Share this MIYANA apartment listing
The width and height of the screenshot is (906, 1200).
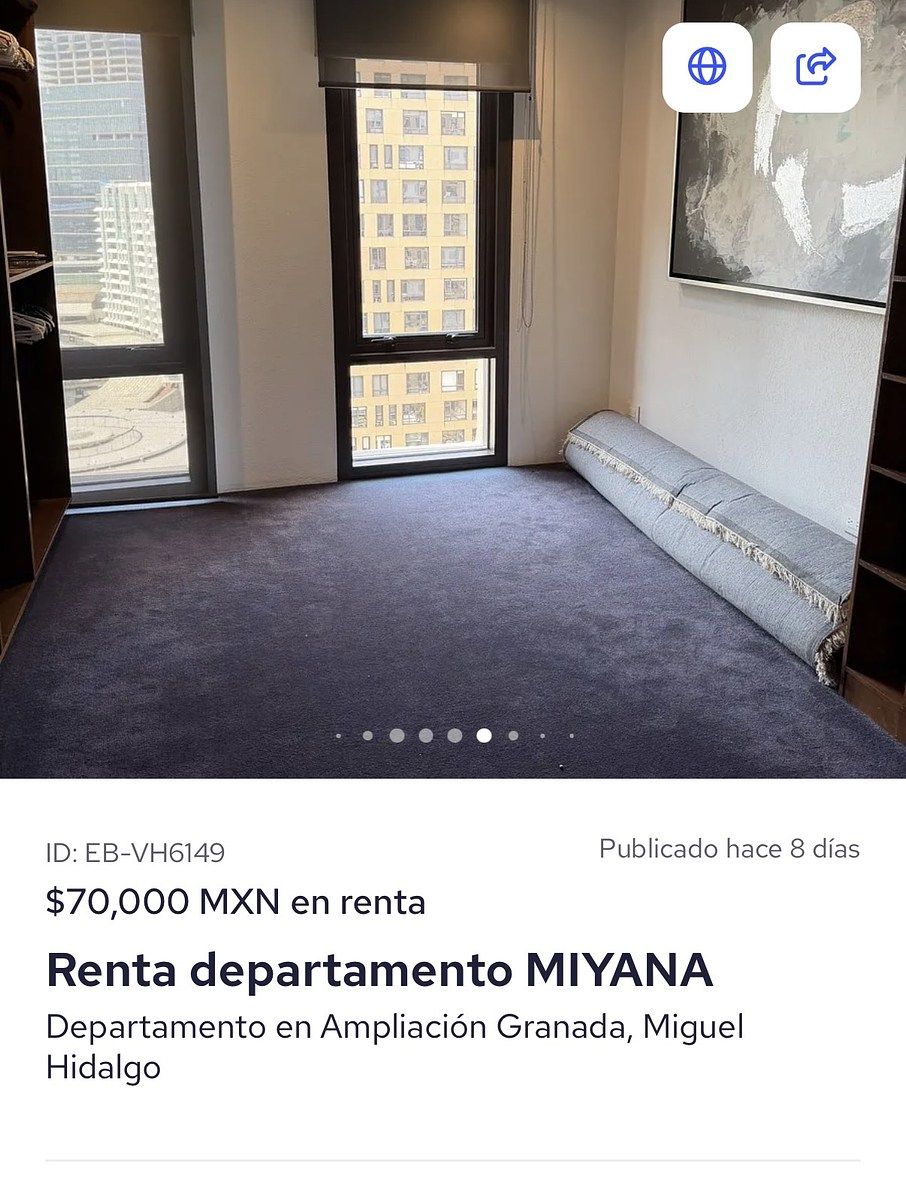click(815, 67)
